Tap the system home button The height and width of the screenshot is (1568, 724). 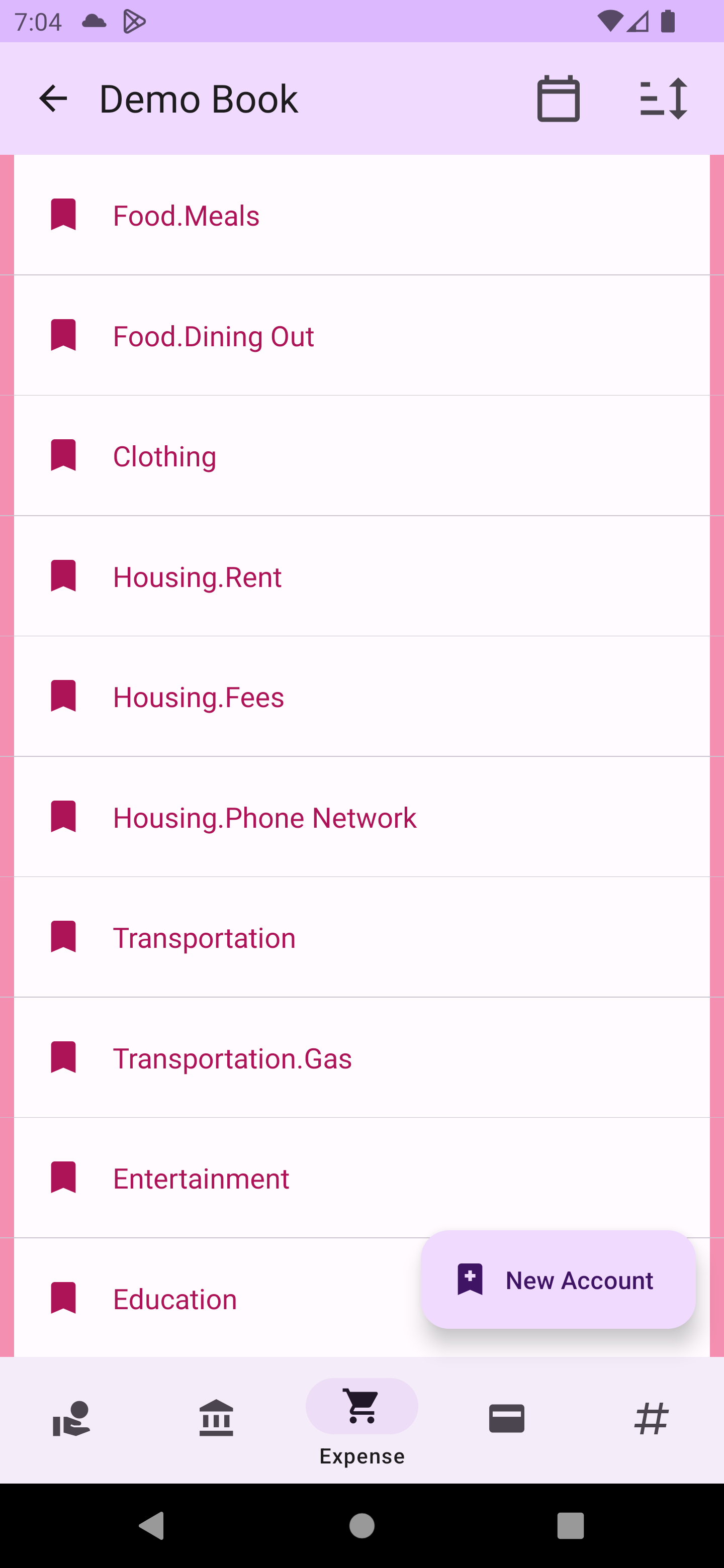[361, 1525]
